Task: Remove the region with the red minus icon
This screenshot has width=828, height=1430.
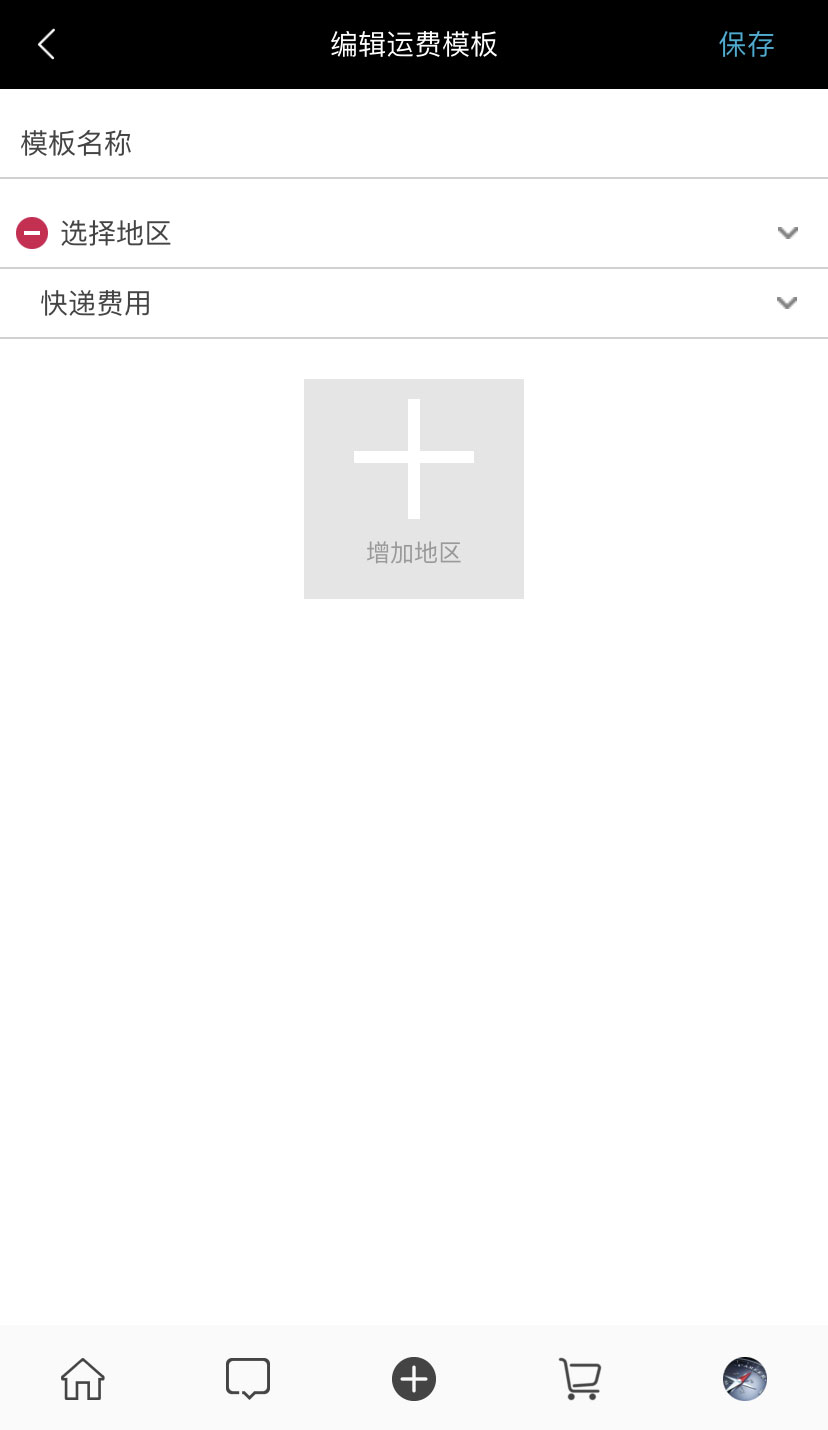Action: [x=32, y=233]
